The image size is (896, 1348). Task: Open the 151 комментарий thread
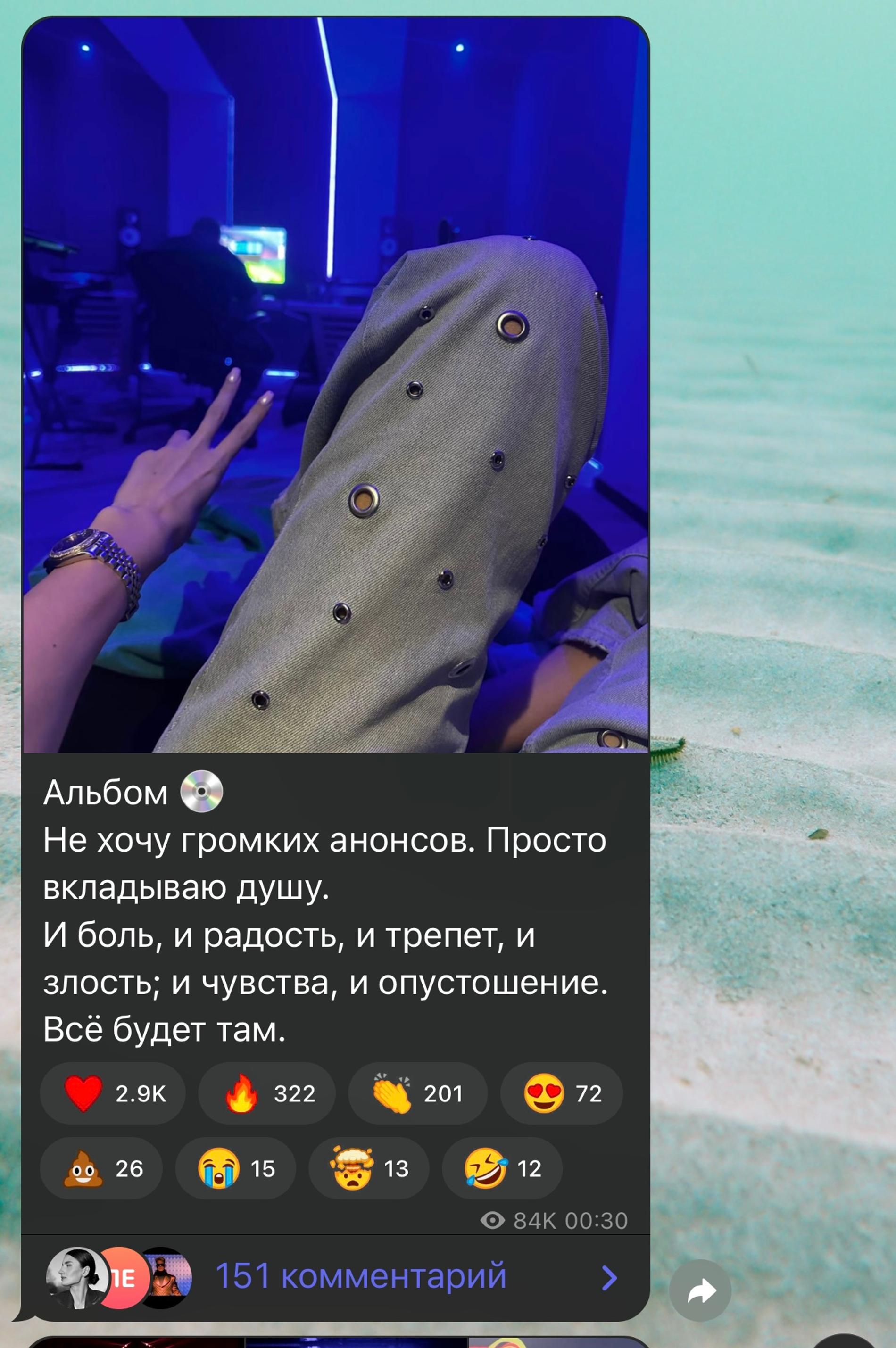pos(361,1276)
